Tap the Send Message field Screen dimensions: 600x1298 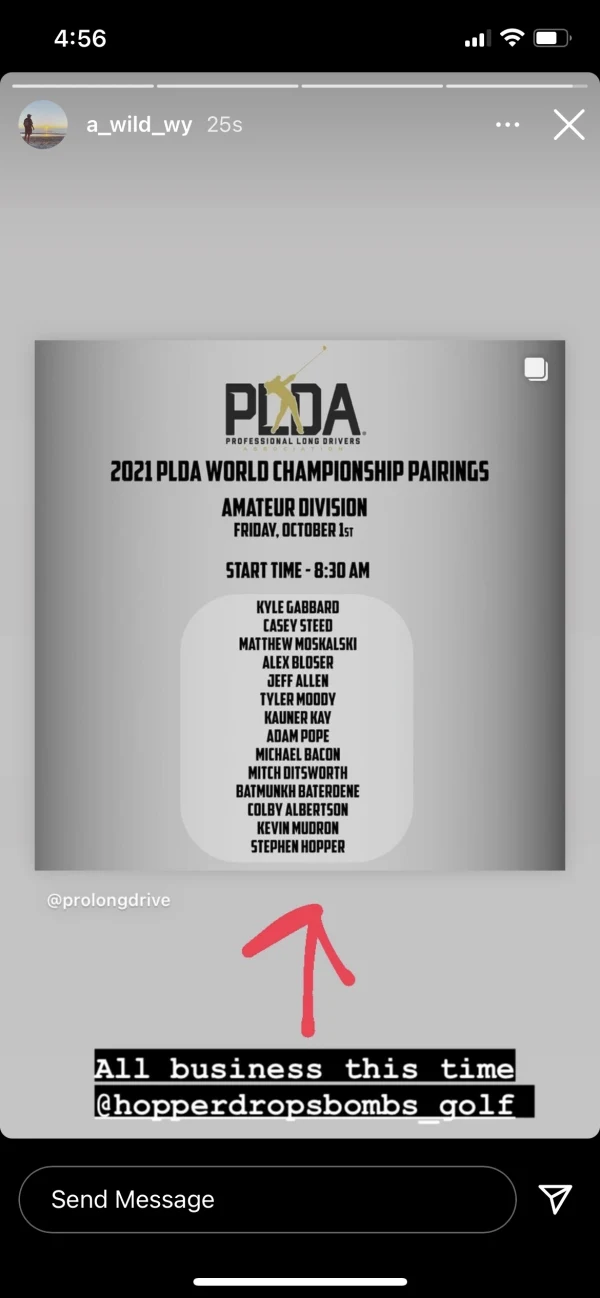point(268,1199)
